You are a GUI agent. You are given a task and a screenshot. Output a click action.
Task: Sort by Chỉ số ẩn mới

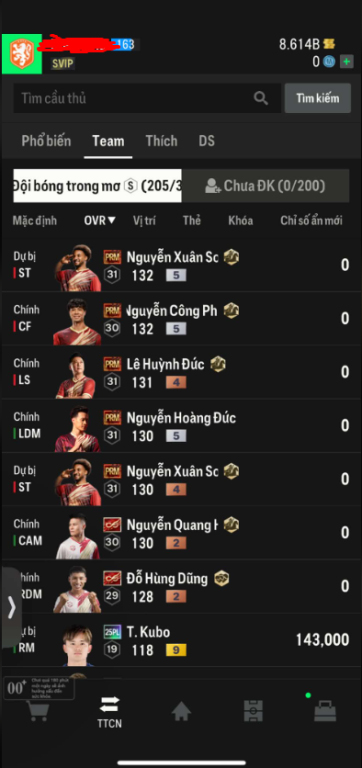click(311, 220)
